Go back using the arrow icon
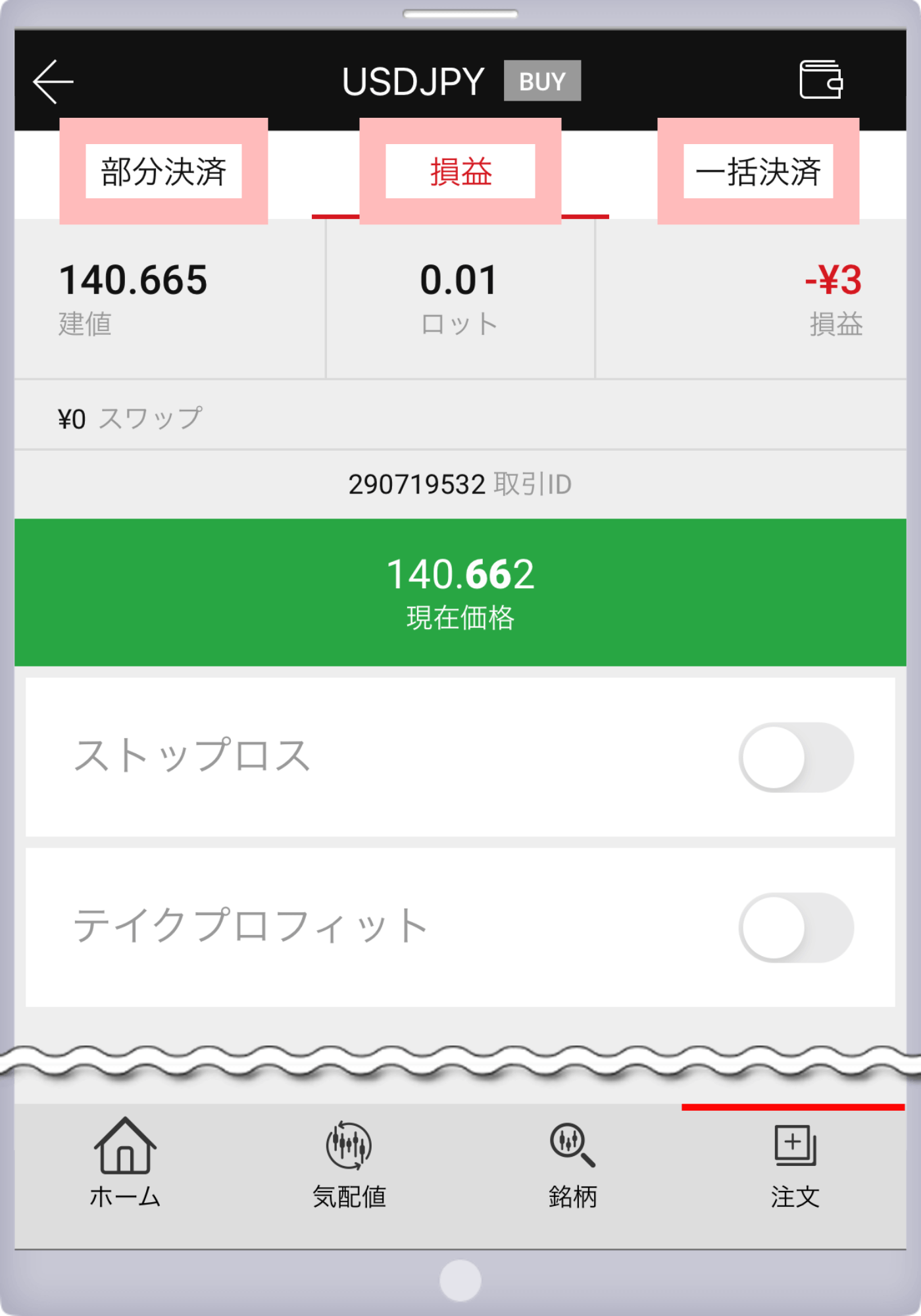The height and width of the screenshot is (1316, 921). (x=53, y=82)
